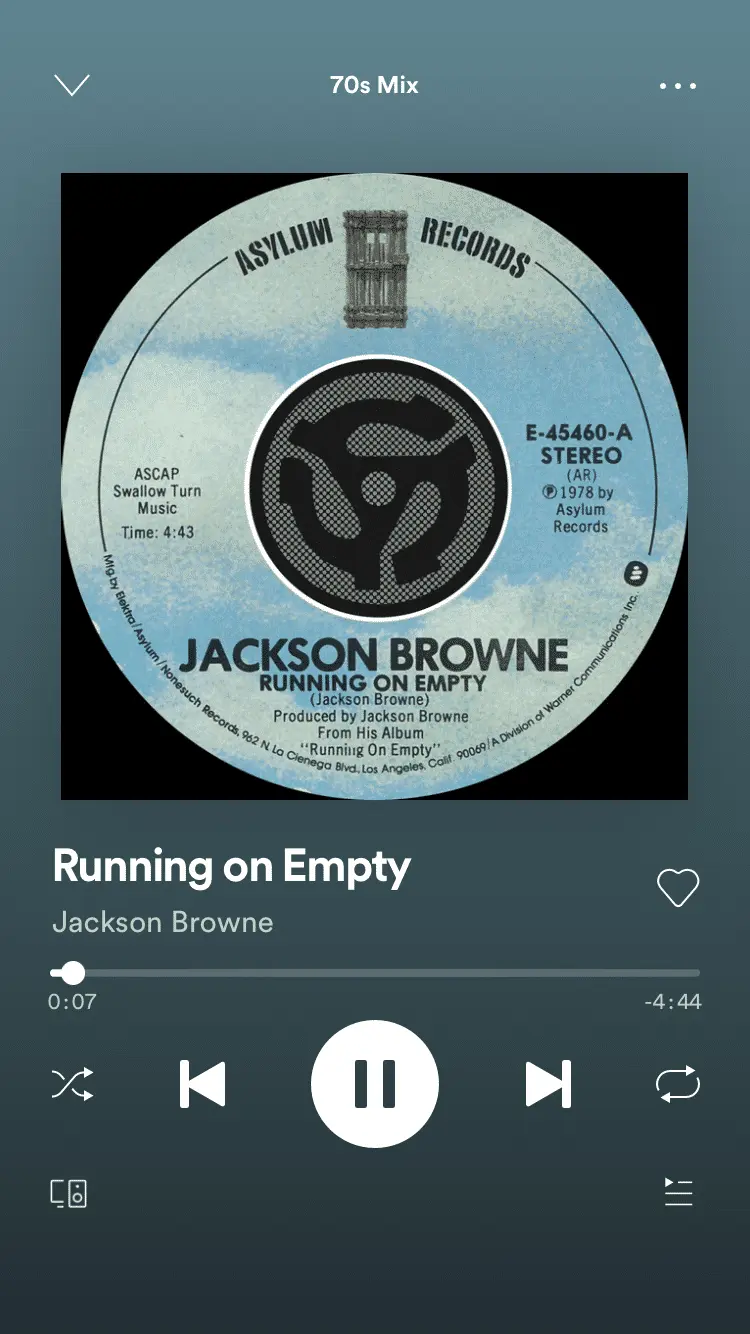
Task: Open the three-dot options menu
Action: click(678, 86)
